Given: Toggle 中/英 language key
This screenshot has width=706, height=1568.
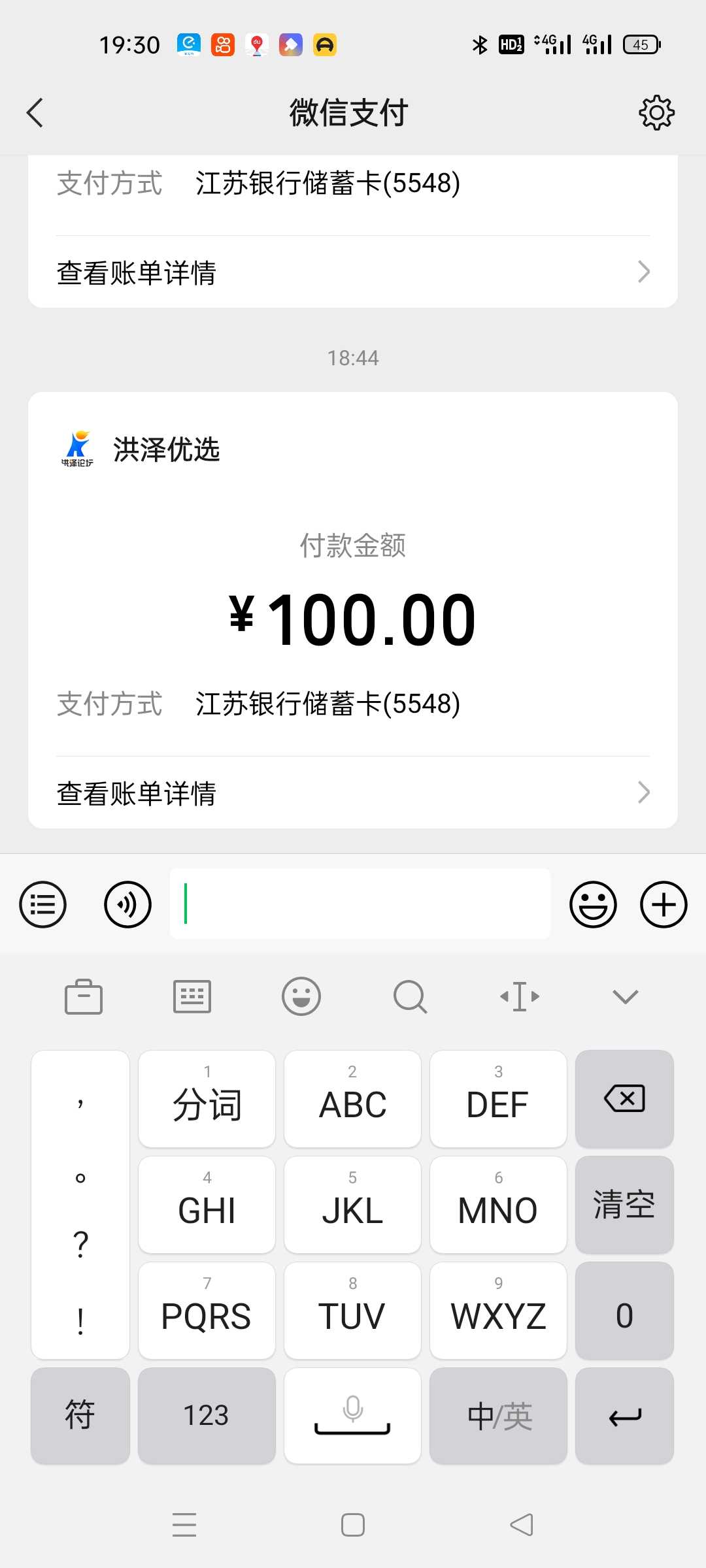Looking at the screenshot, I should click(x=498, y=1416).
